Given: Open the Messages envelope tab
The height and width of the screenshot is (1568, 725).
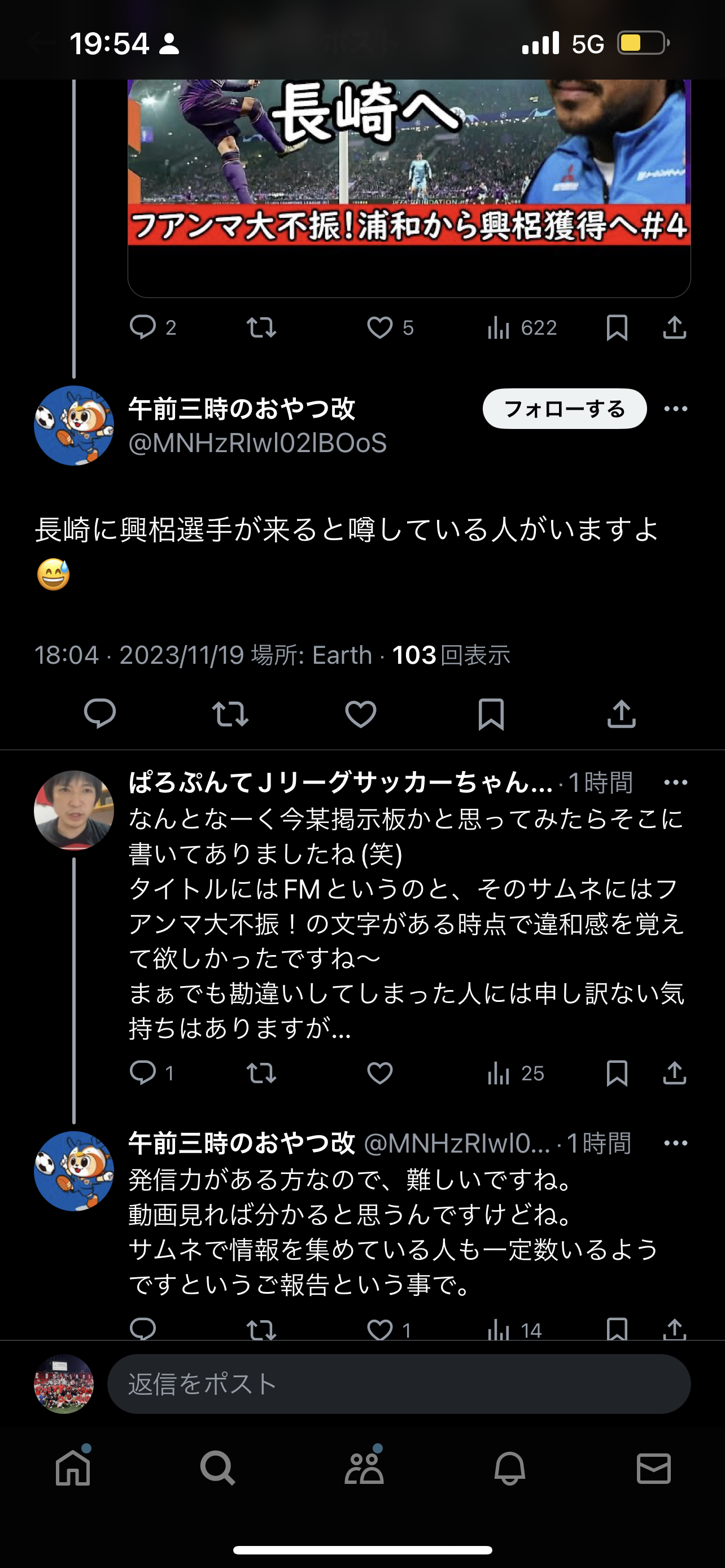Looking at the screenshot, I should coord(653,1469).
